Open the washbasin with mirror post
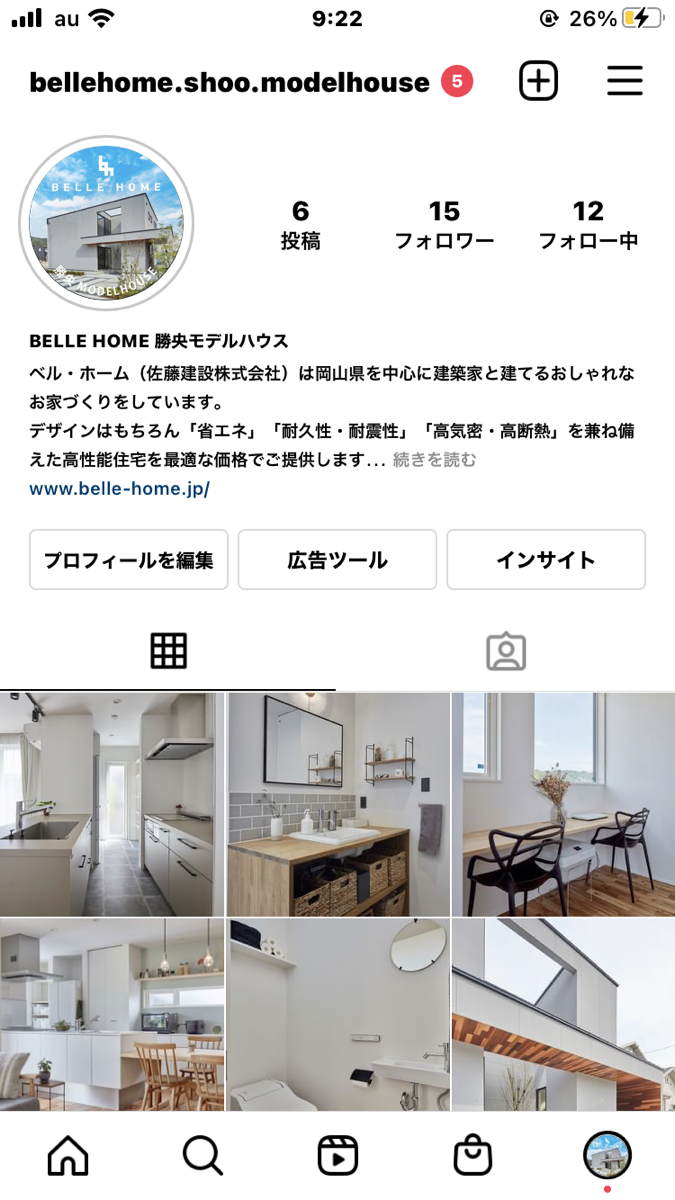 [338, 804]
